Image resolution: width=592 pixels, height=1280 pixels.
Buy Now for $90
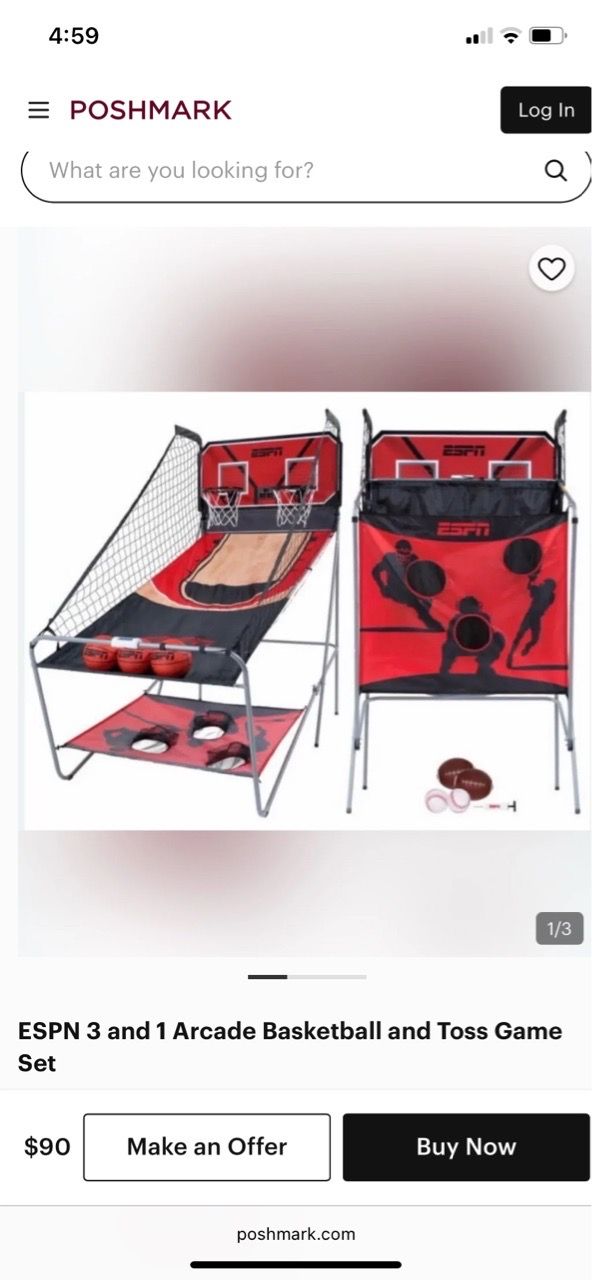click(x=466, y=1147)
